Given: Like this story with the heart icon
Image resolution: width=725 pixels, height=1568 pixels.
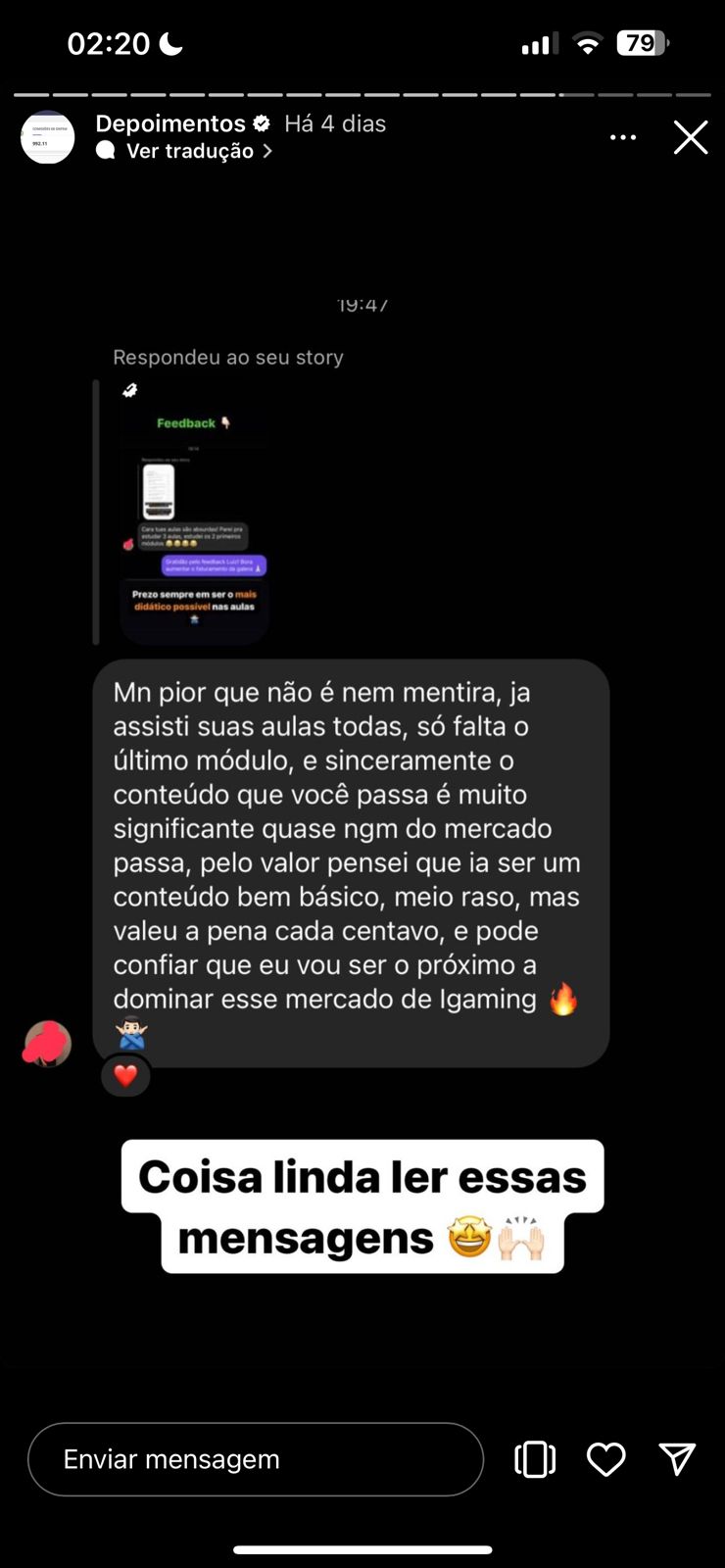Looking at the screenshot, I should 605,1459.
